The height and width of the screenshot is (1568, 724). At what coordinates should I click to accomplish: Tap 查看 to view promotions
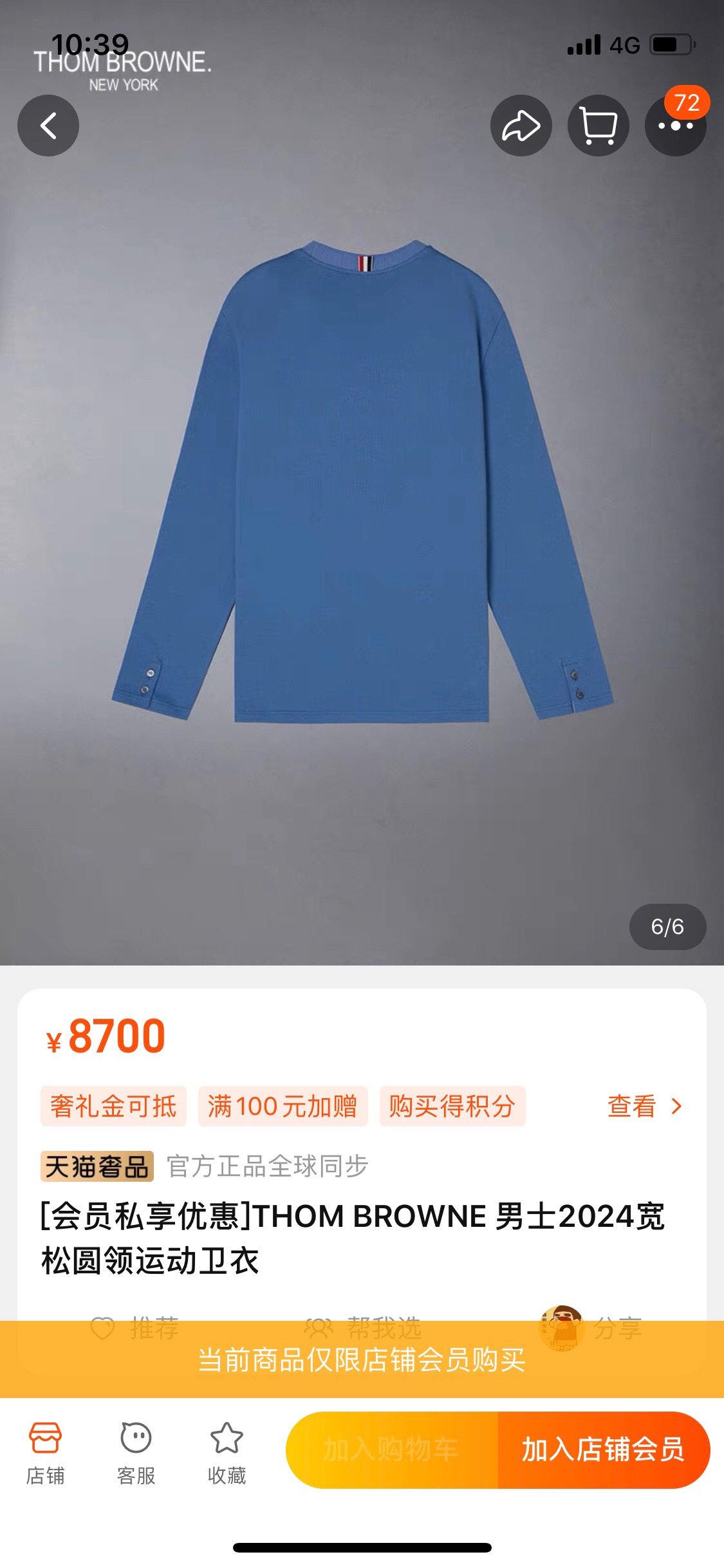[x=644, y=1106]
